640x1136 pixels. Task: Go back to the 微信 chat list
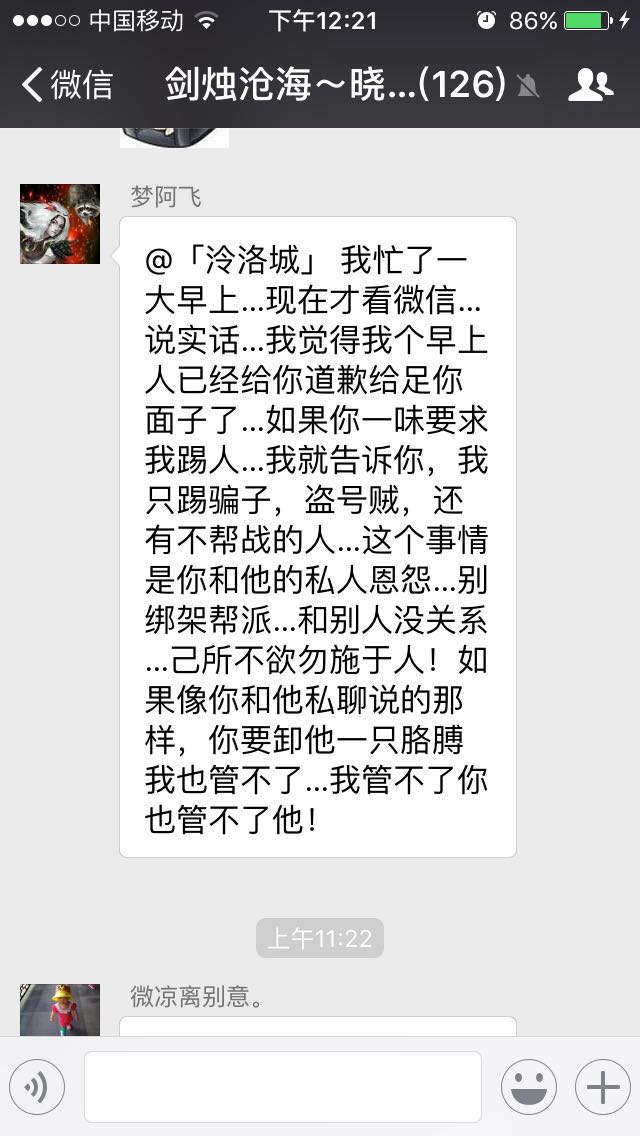66,85
